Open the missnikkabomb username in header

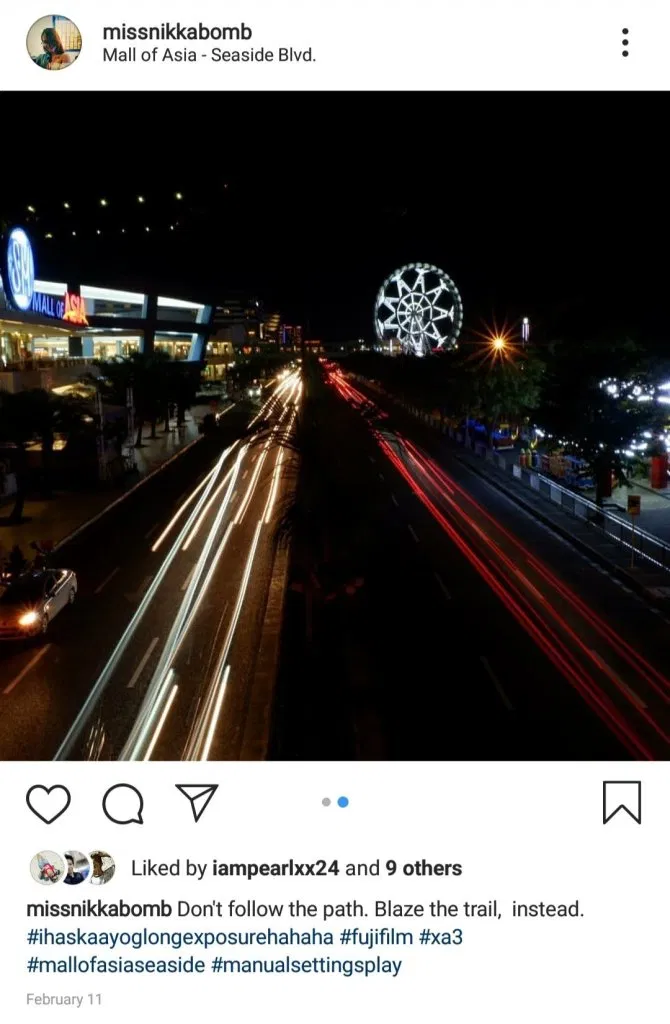[x=177, y=32]
